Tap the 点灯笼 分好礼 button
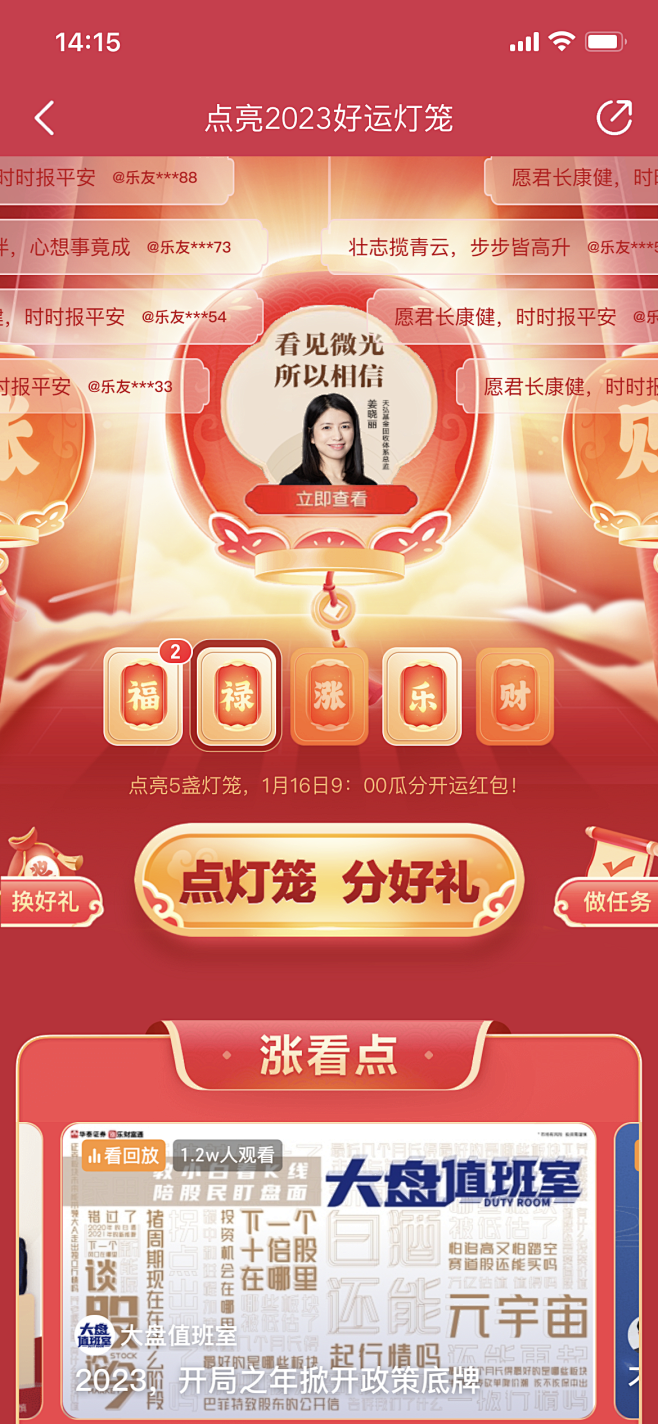This screenshot has height=1424, width=658. [329, 882]
